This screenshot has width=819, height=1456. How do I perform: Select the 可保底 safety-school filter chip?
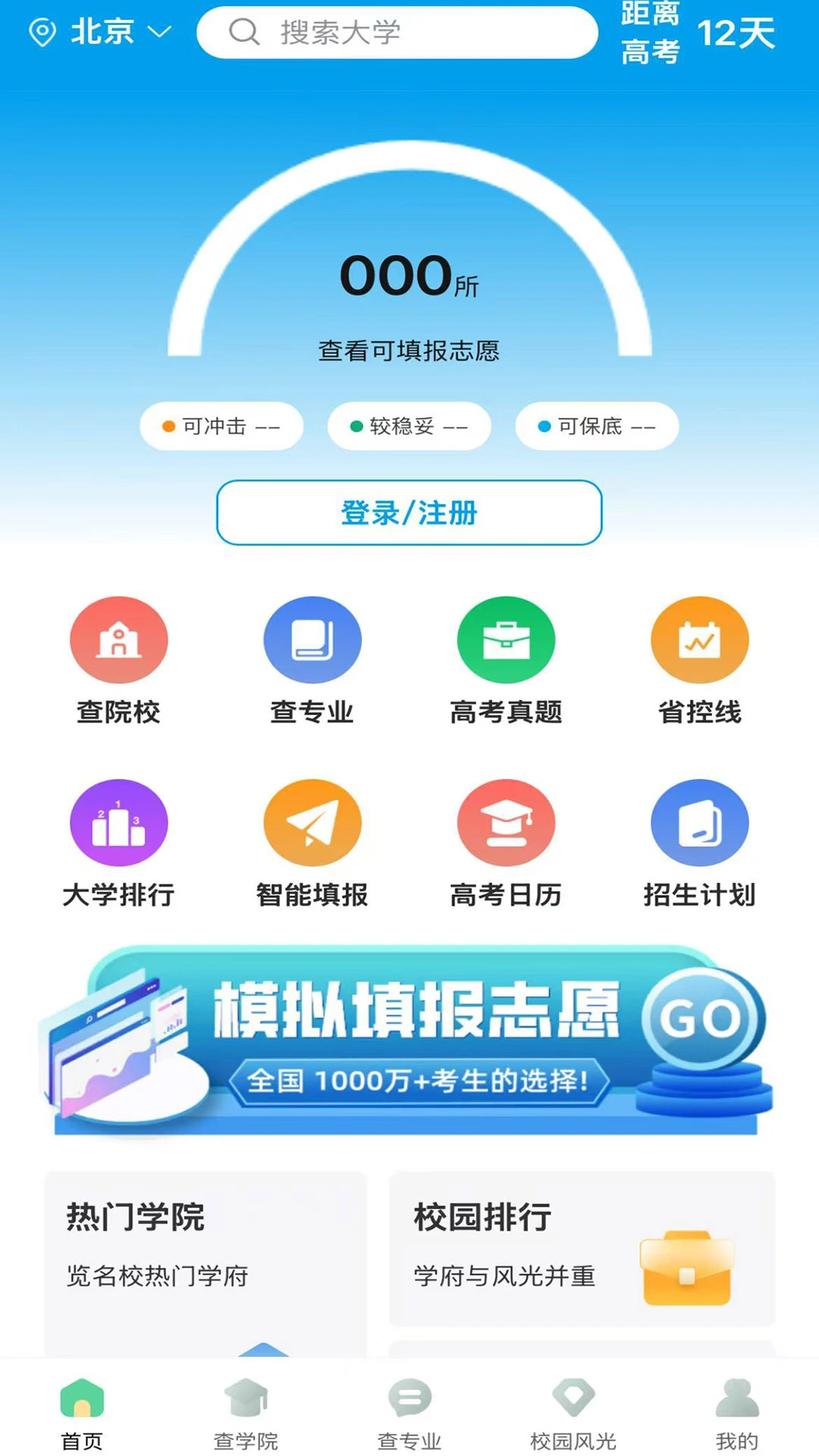[x=596, y=426]
